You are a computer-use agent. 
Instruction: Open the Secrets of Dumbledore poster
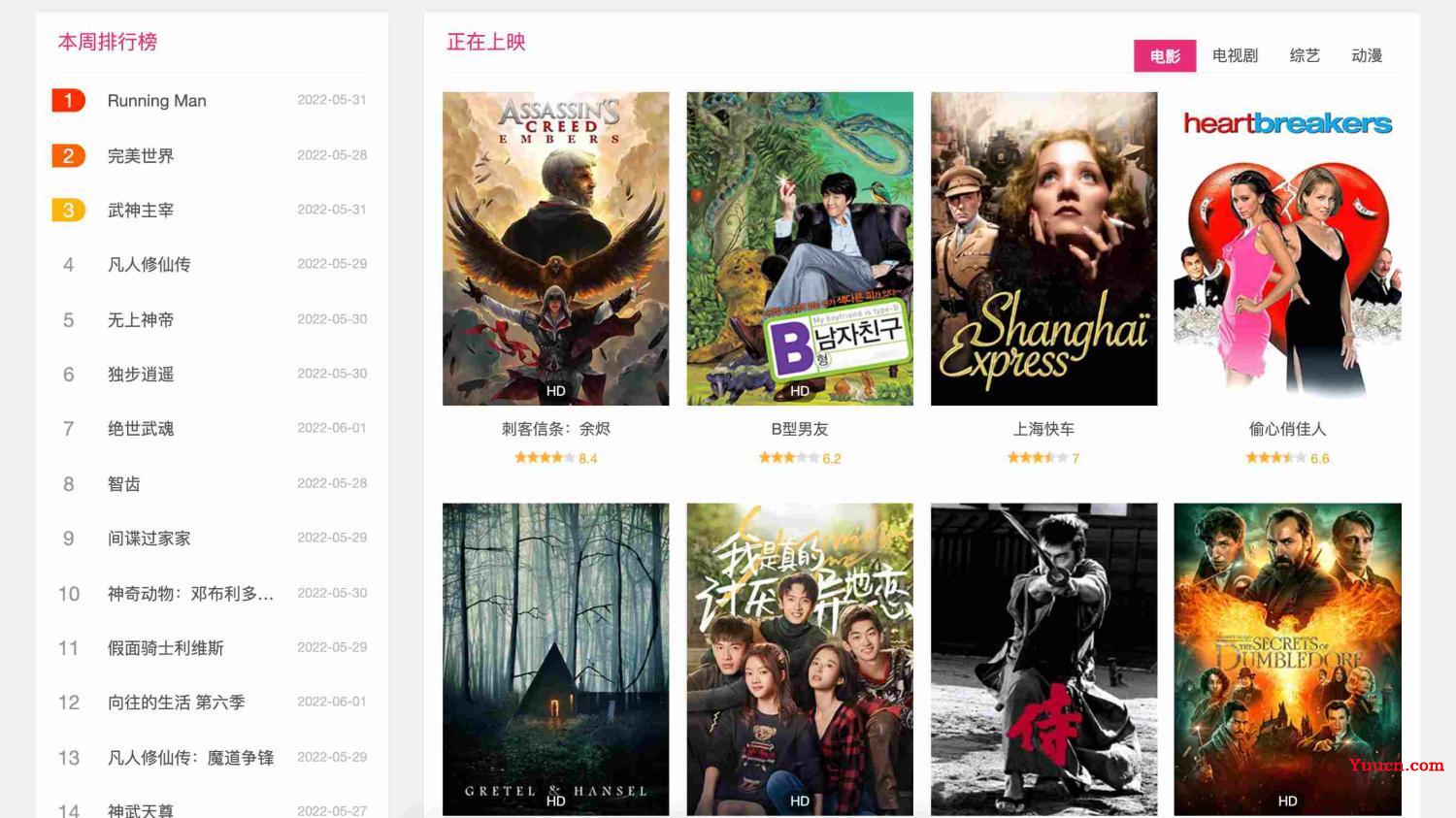pyautogui.click(x=1287, y=659)
